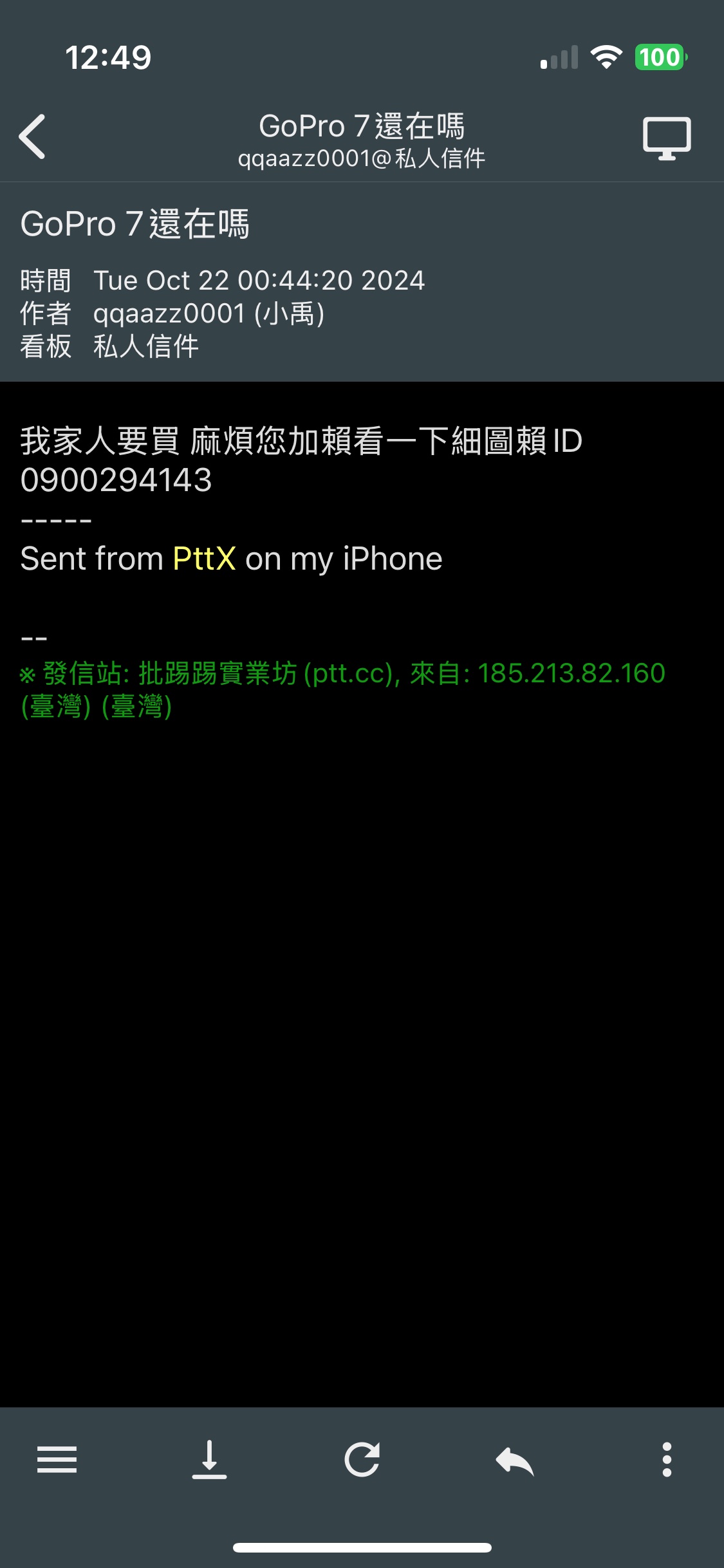The width and height of the screenshot is (724, 1568).
Task: Reply to this mail from qqaazz0001
Action: 515,1460
